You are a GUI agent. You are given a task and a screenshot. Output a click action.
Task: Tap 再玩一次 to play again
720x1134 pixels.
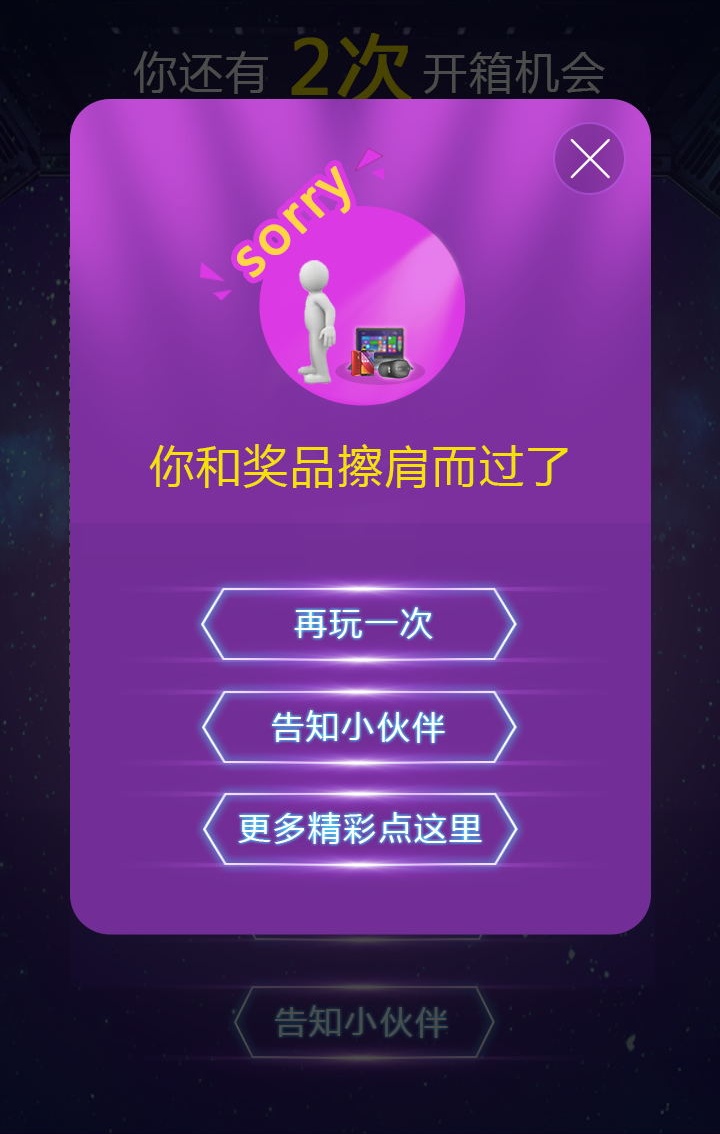click(x=360, y=624)
